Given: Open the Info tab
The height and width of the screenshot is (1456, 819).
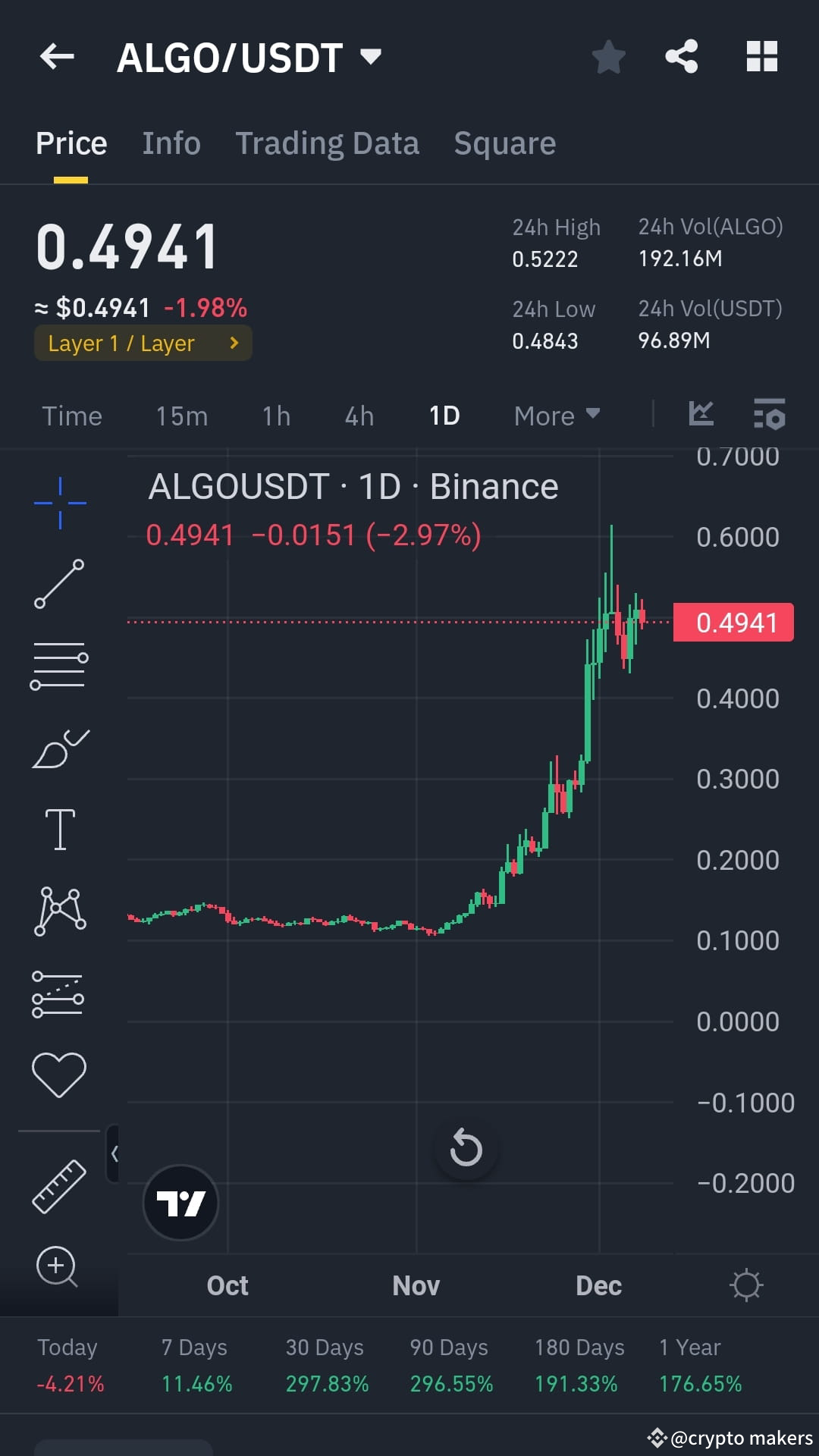Looking at the screenshot, I should click(171, 143).
